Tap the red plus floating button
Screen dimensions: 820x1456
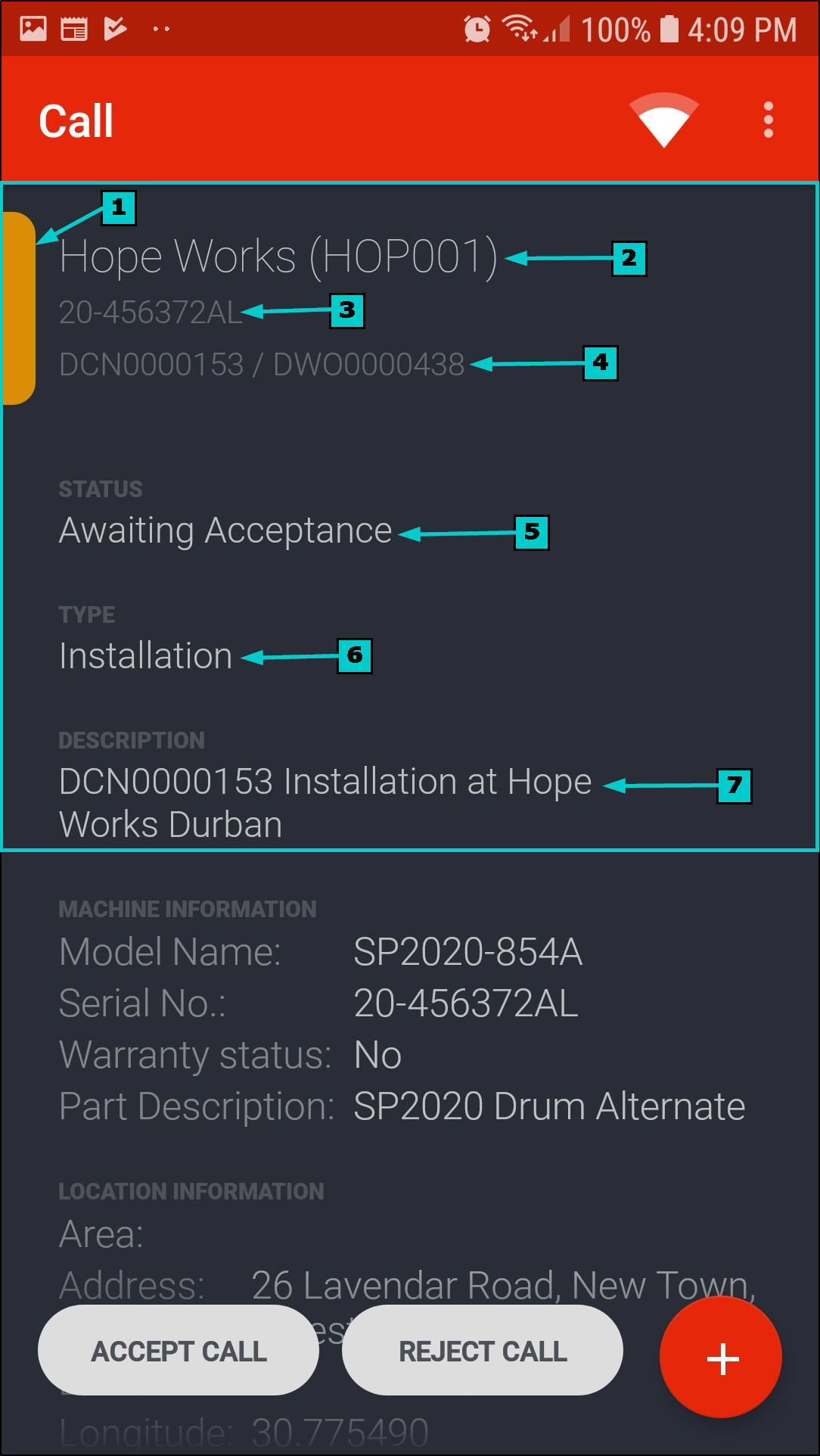point(721,1358)
